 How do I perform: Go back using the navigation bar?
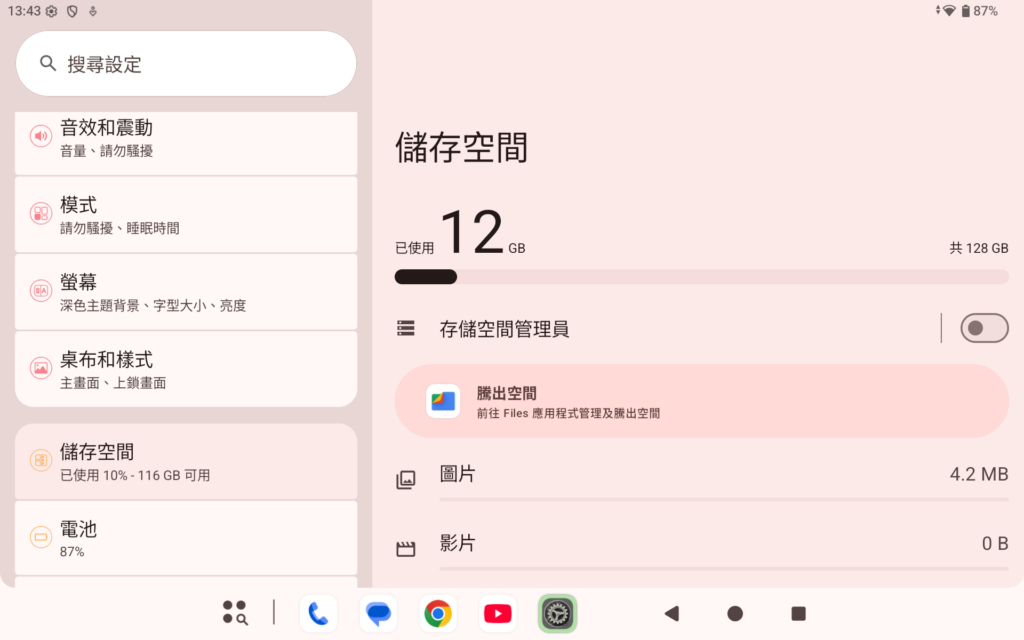[672, 613]
